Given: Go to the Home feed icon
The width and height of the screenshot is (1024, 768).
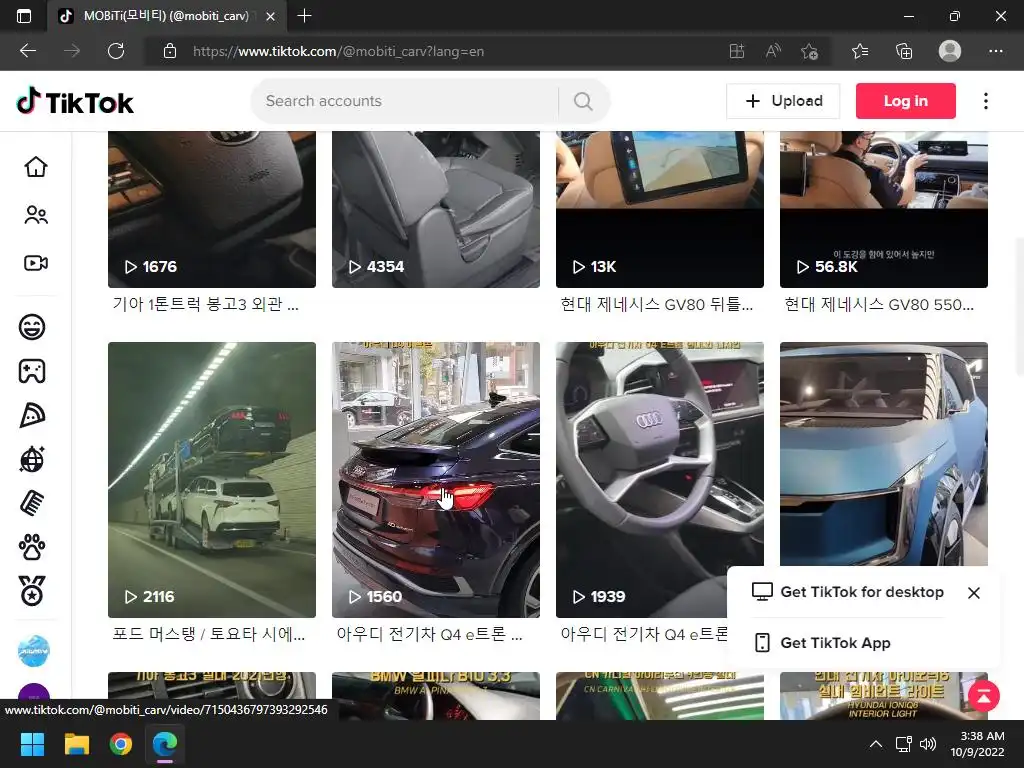Looking at the screenshot, I should tap(36, 167).
